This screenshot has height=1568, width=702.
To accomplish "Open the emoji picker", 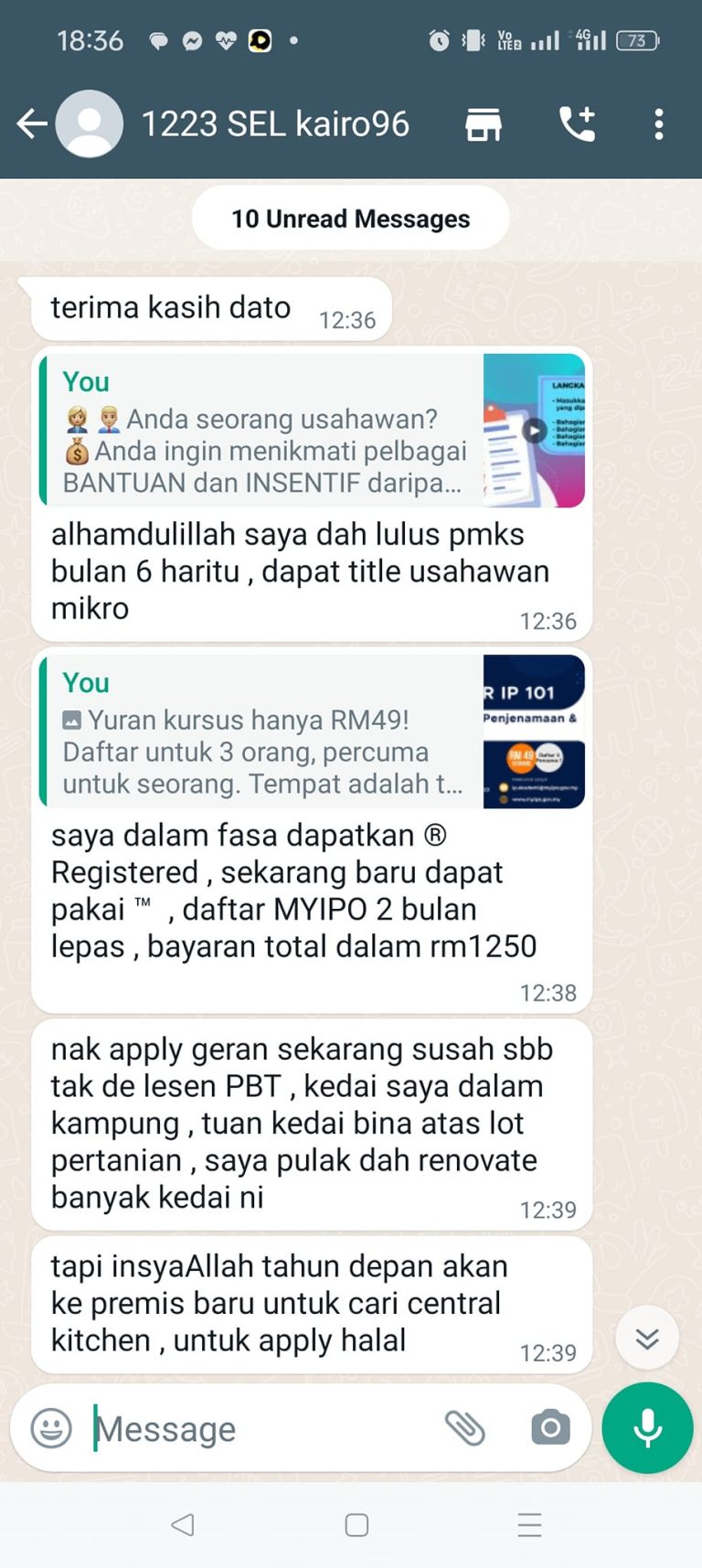I will point(51,1428).
